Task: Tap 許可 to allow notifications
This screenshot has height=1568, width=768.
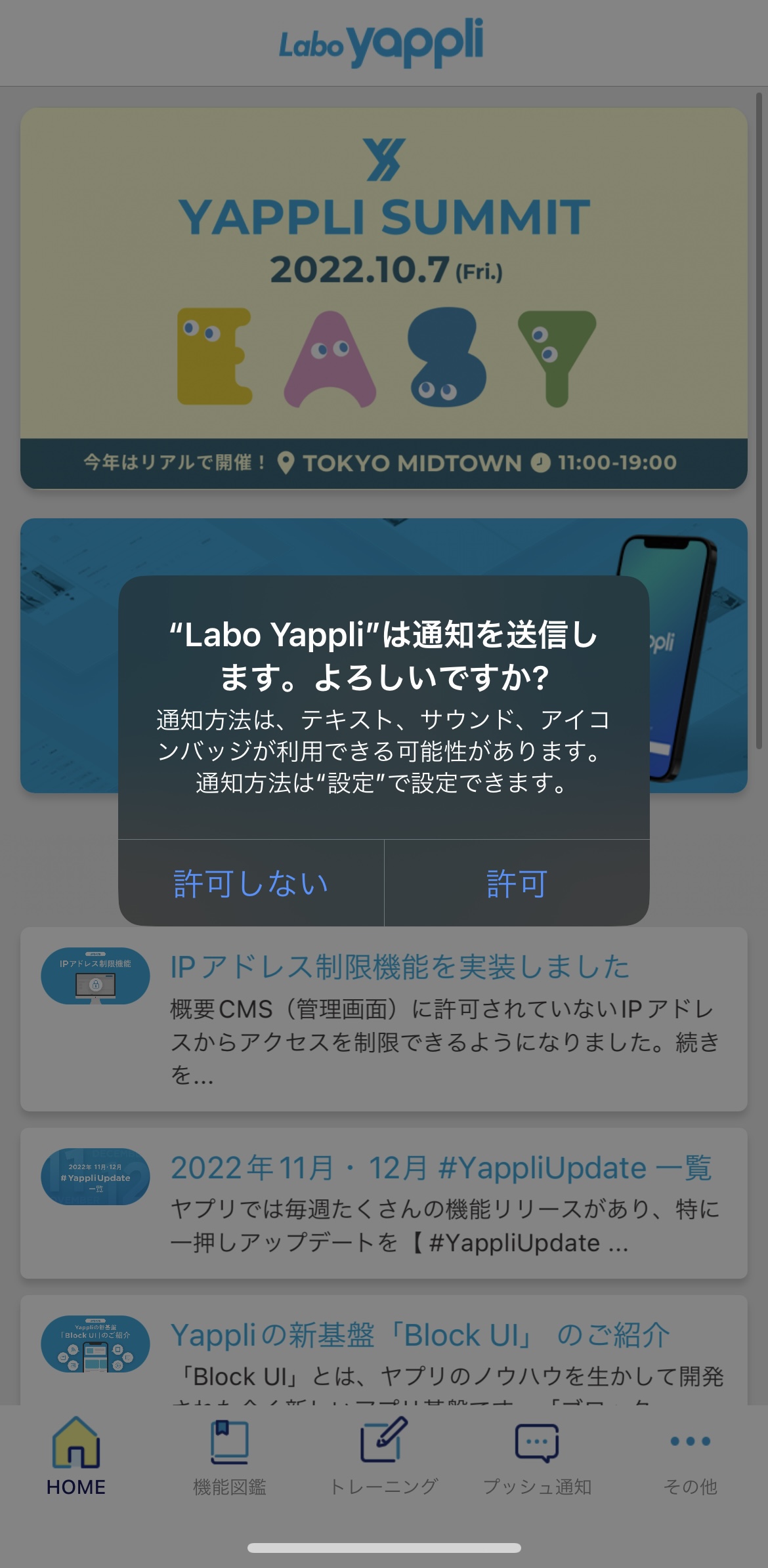Action: pos(517,883)
